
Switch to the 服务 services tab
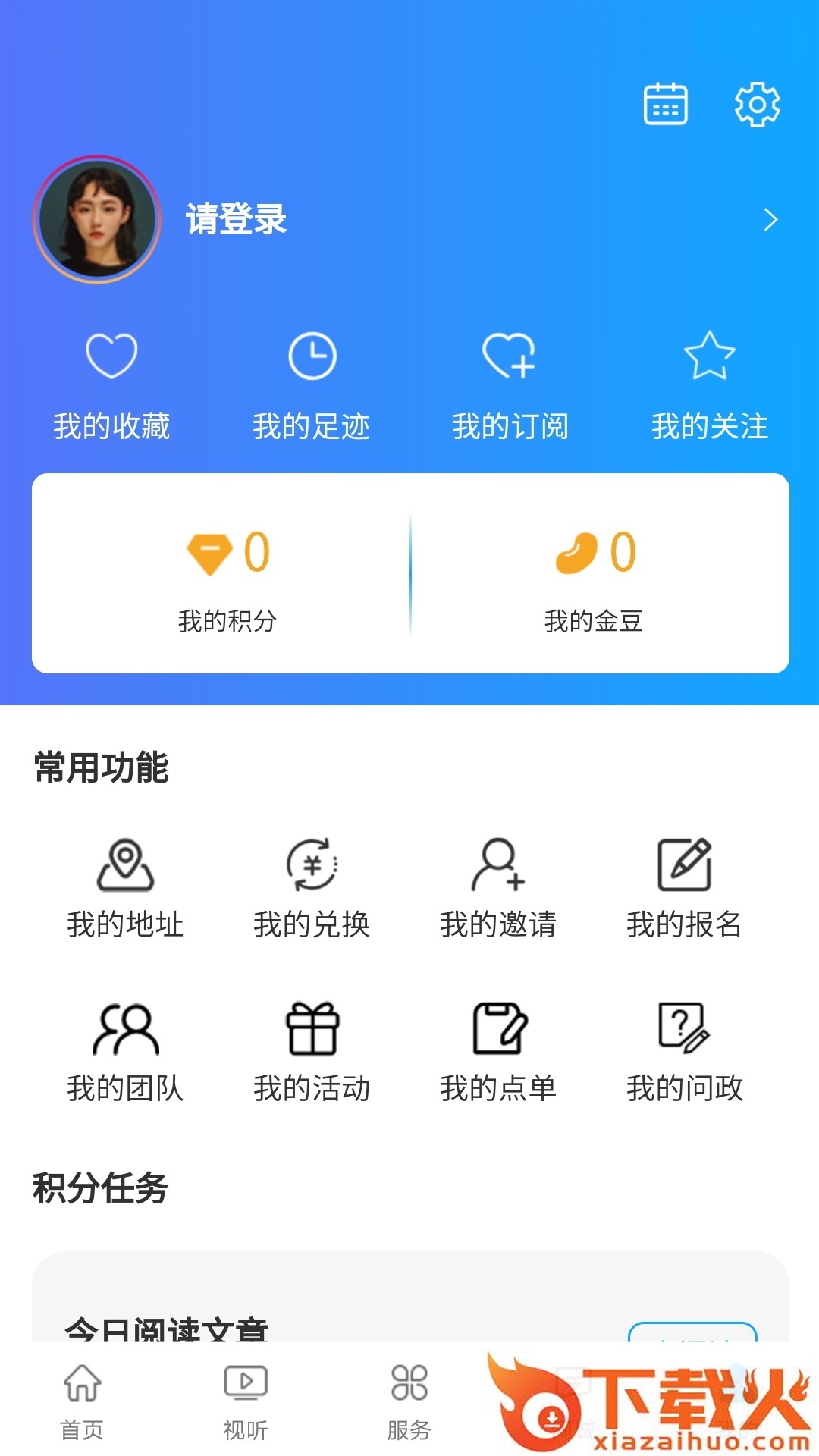409,1401
